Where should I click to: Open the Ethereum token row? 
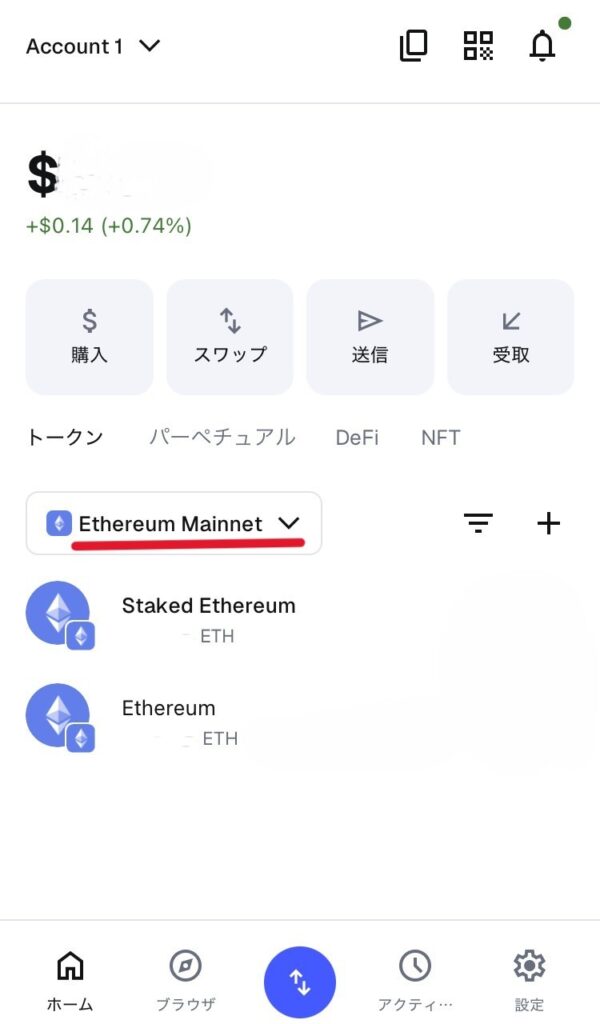click(x=168, y=720)
